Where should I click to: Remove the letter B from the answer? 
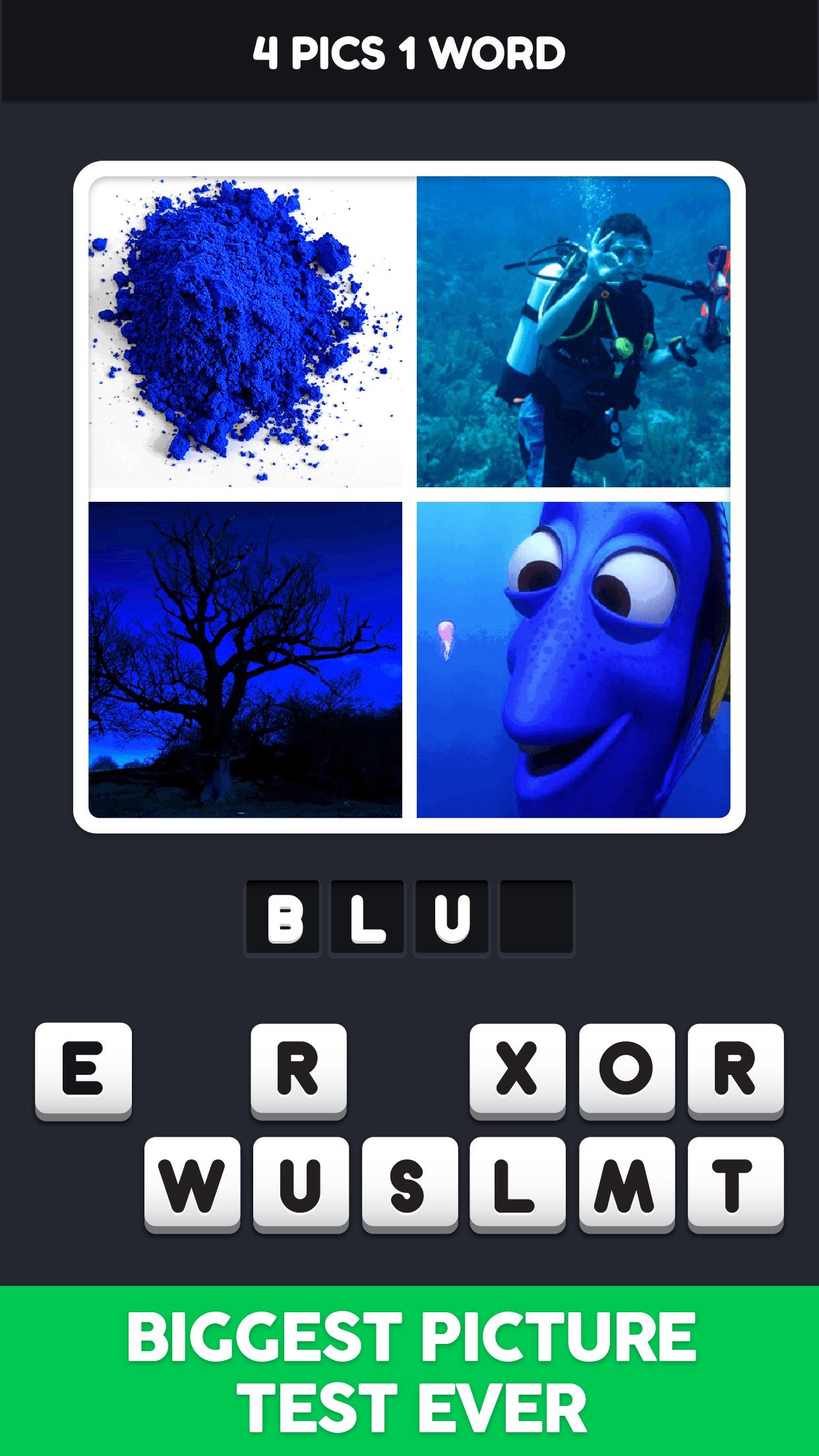tap(283, 917)
